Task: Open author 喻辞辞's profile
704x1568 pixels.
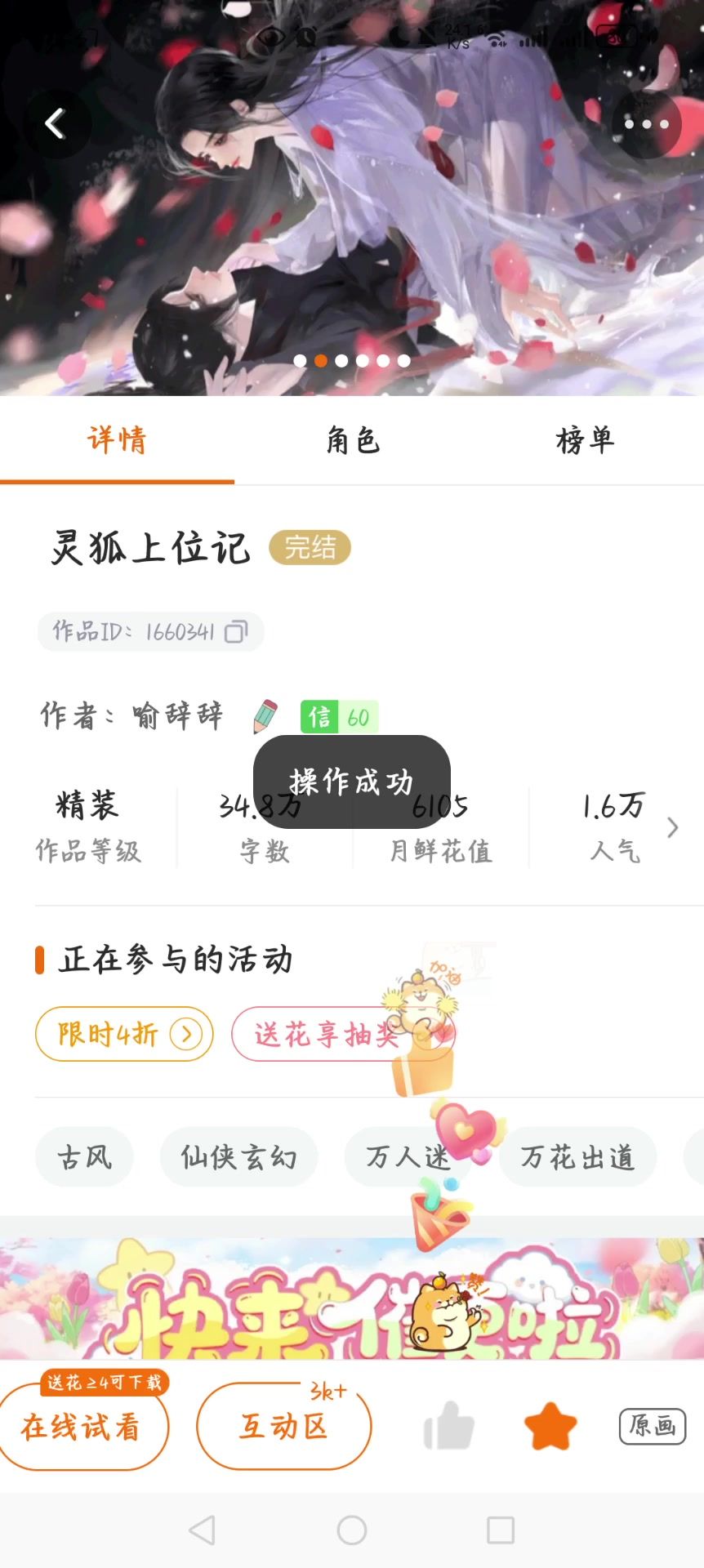Action: pos(177,716)
